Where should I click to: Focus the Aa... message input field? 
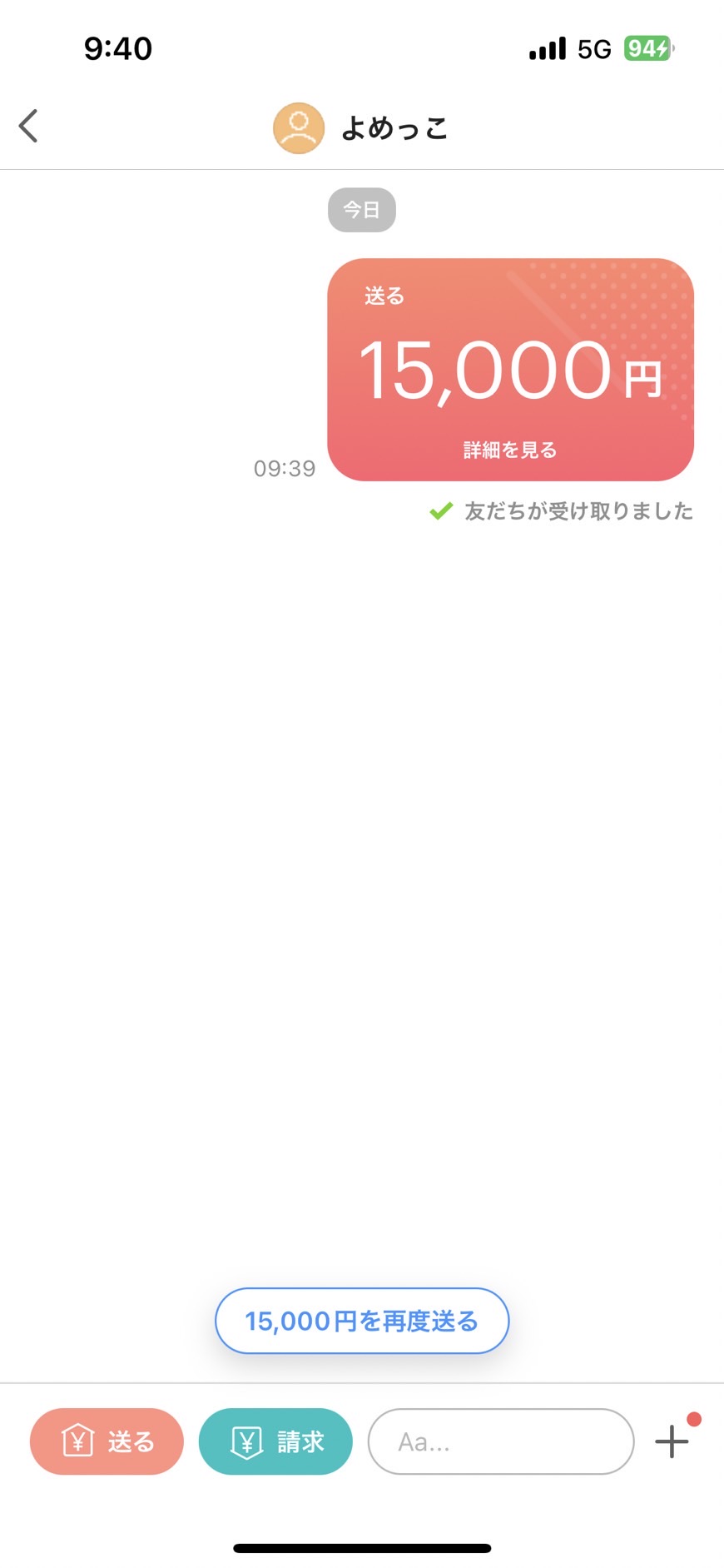501,1441
